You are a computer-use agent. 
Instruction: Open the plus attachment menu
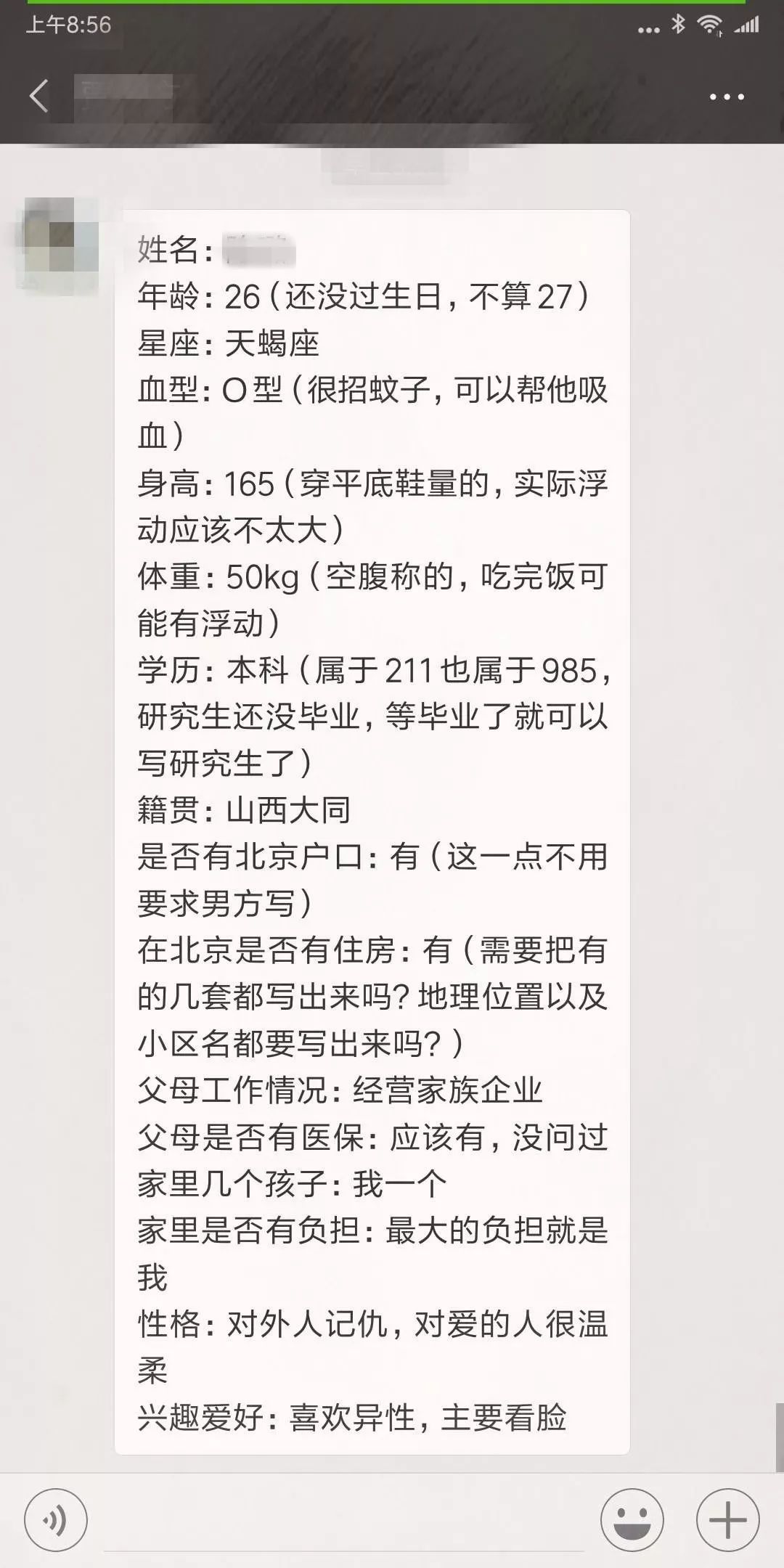click(727, 1520)
